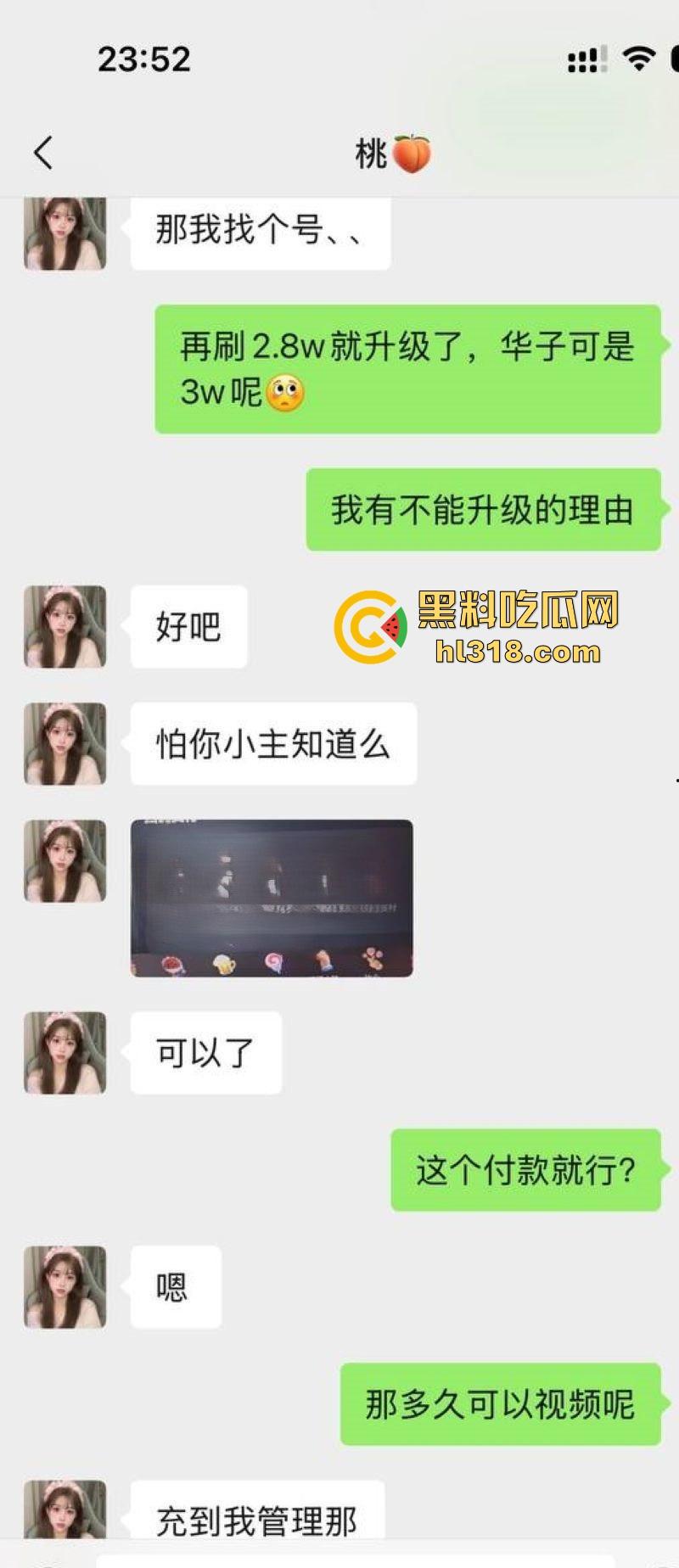Go back from the 桃 chat
The width and height of the screenshot is (679, 1568).
coord(43,153)
